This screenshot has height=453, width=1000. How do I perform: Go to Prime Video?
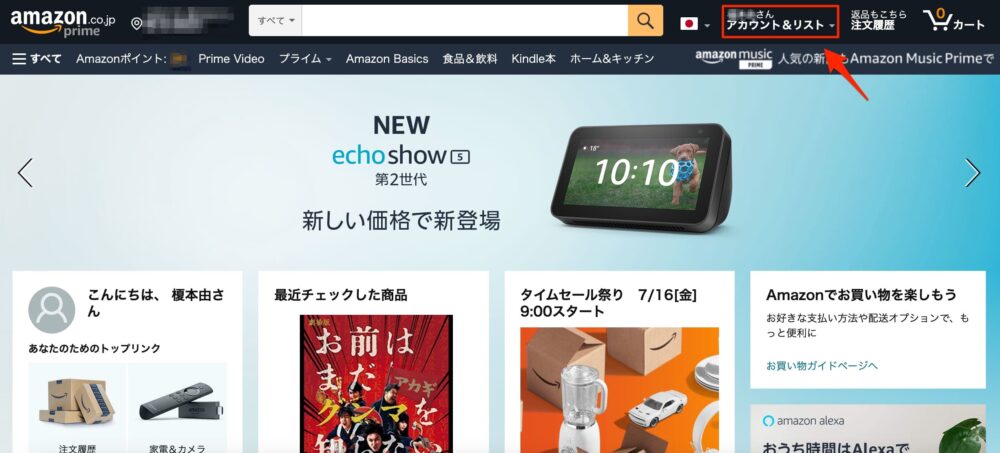coord(231,59)
